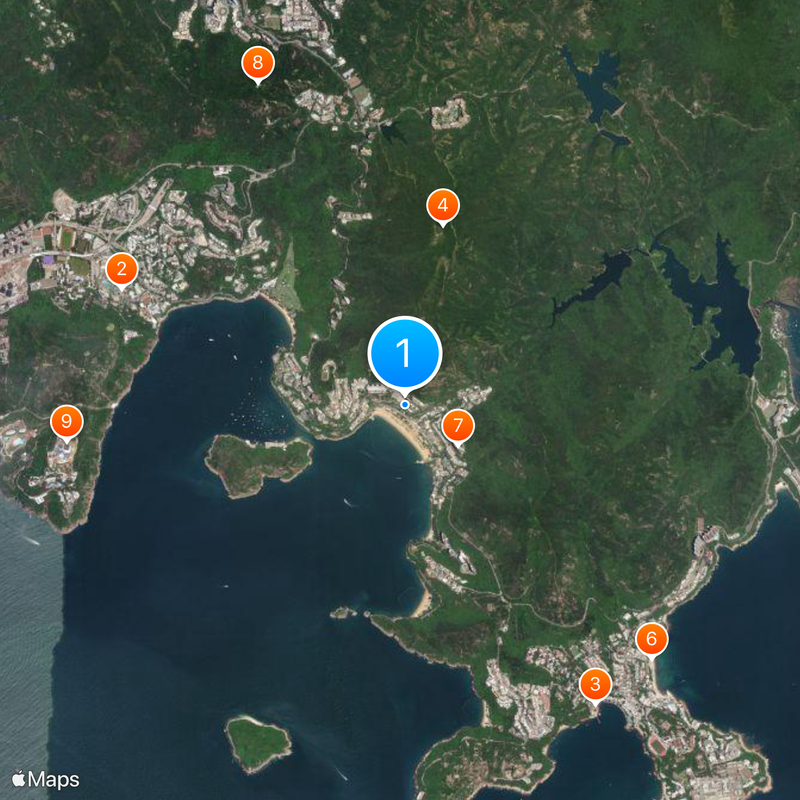This screenshot has height=800, width=800.
Task: Select map marker number 4
Action: (443, 206)
